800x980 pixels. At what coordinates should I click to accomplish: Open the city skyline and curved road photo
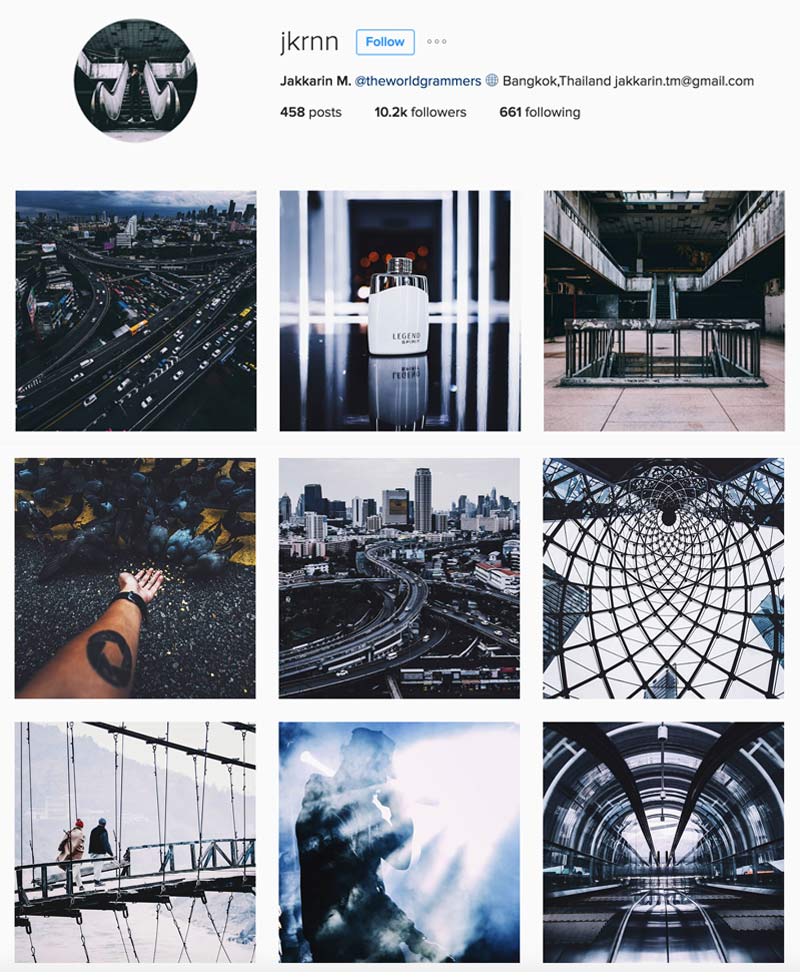[399, 578]
